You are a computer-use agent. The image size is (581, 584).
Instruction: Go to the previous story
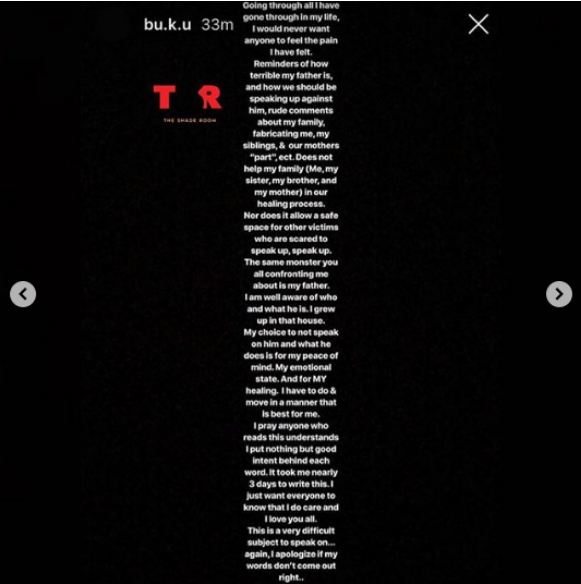23,294
